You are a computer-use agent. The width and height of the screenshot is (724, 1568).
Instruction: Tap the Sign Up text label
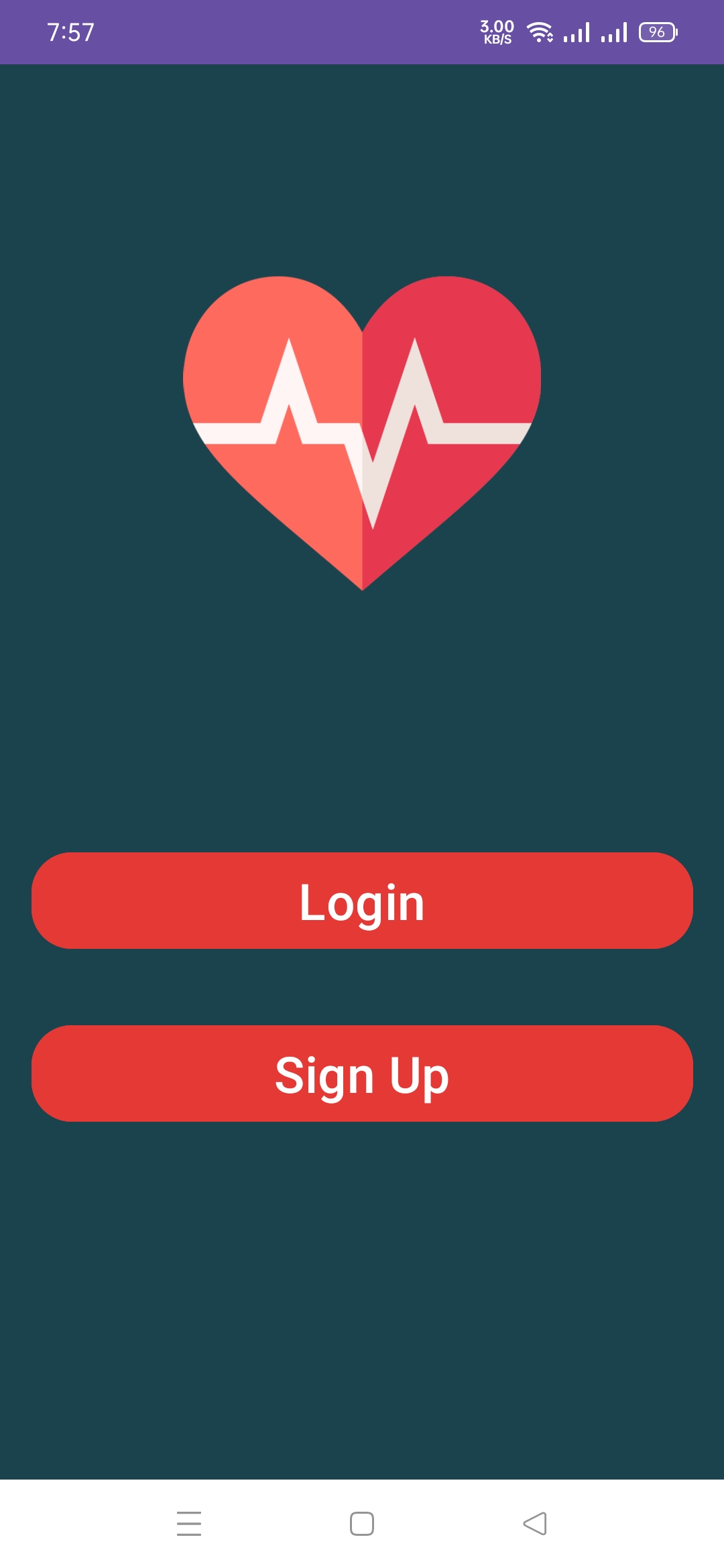click(x=362, y=1075)
